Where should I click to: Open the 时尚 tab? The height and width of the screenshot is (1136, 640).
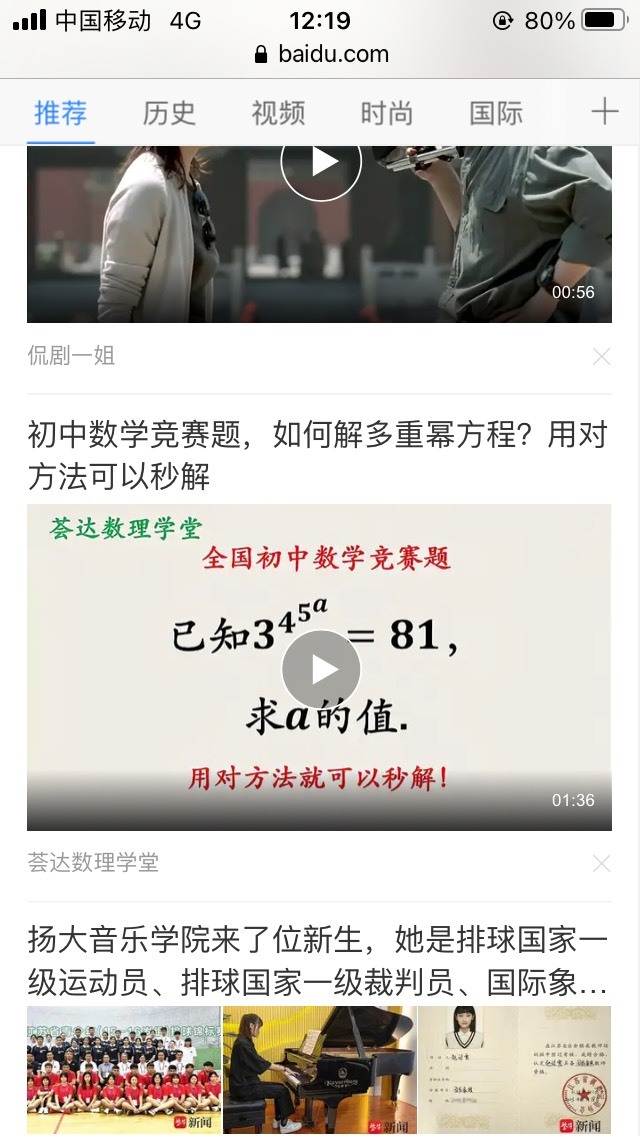pos(387,113)
